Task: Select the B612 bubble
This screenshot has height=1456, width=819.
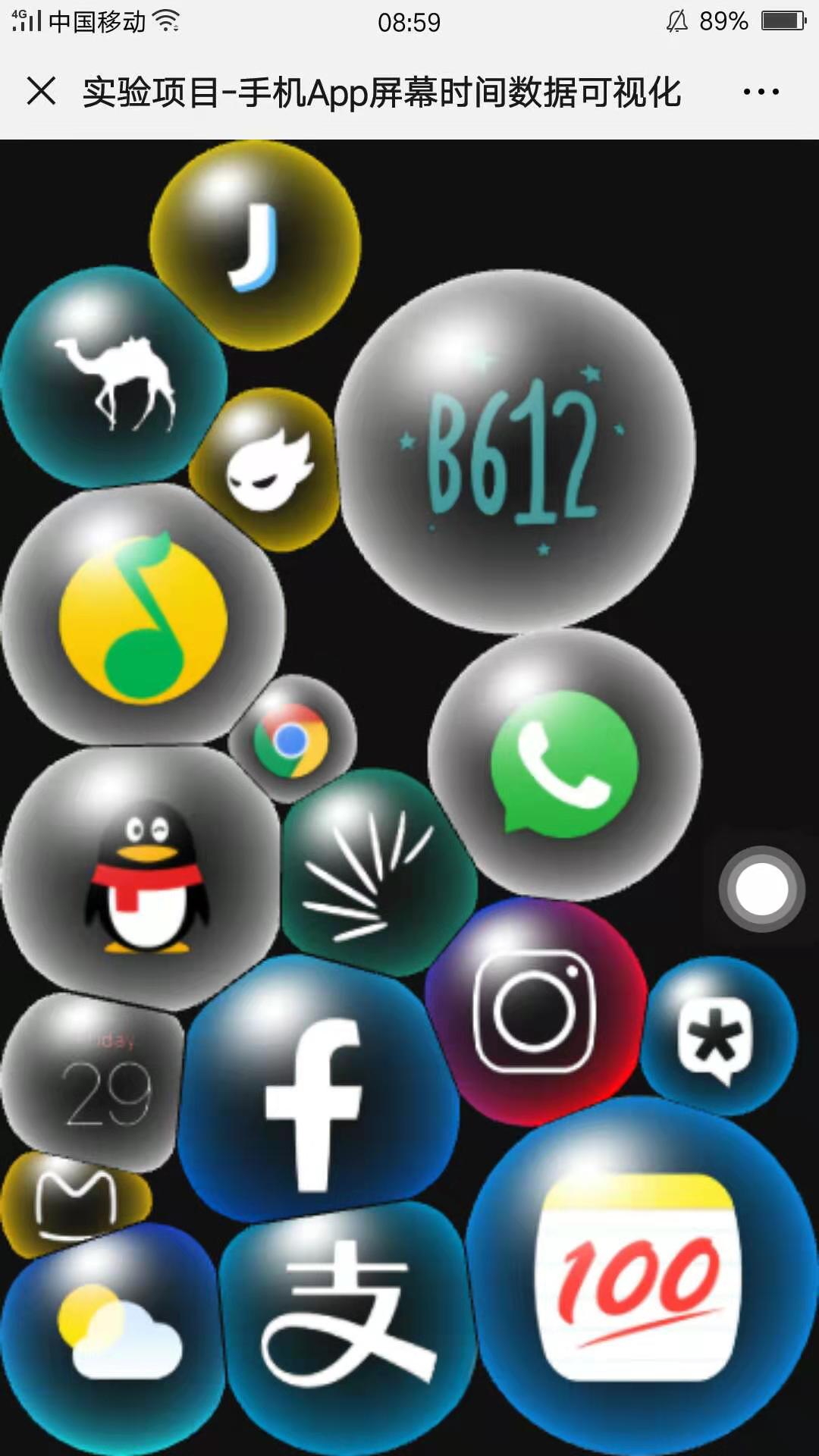Action: coord(516,451)
